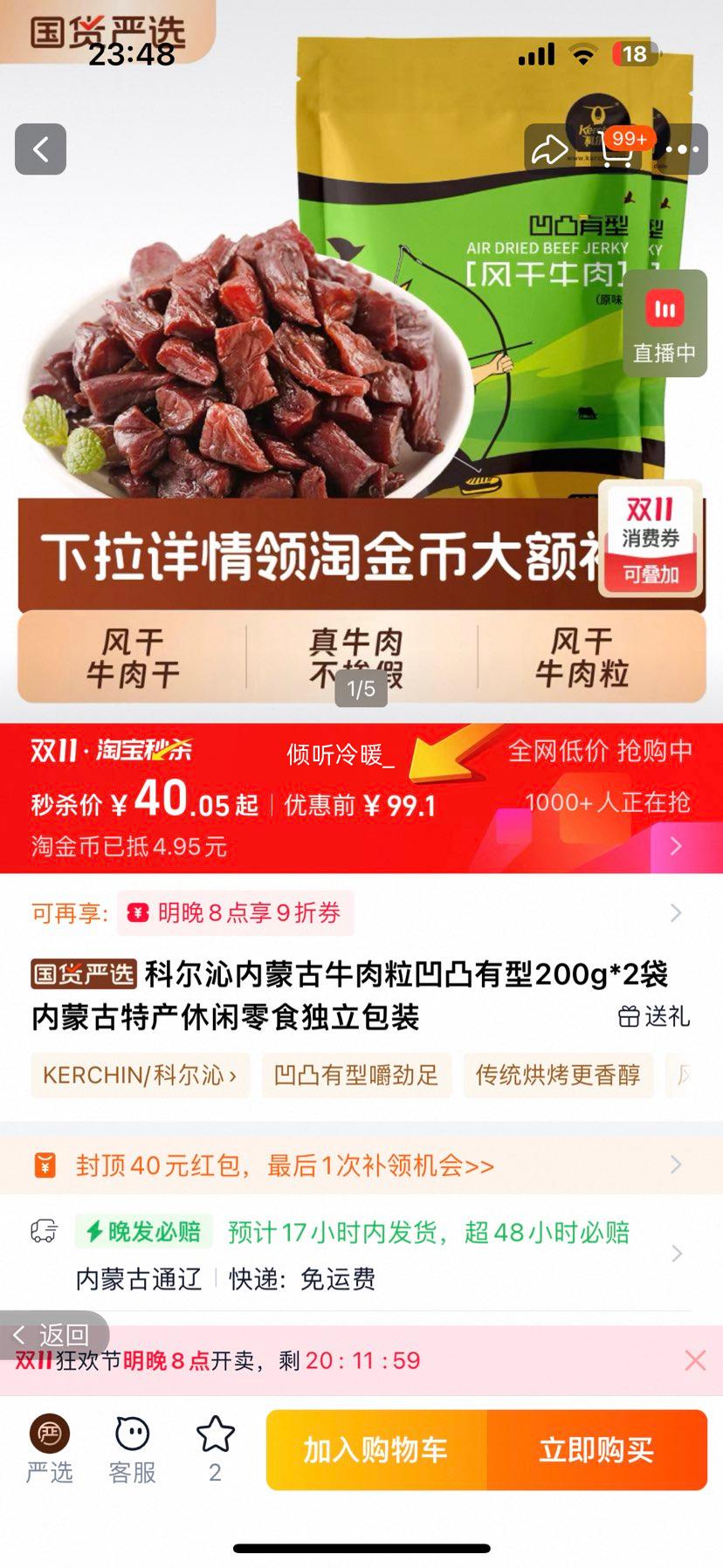Open the 淘宝秒杀 flash sale price banner
This screenshot has width=723, height=1568.
[x=361, y=798]
